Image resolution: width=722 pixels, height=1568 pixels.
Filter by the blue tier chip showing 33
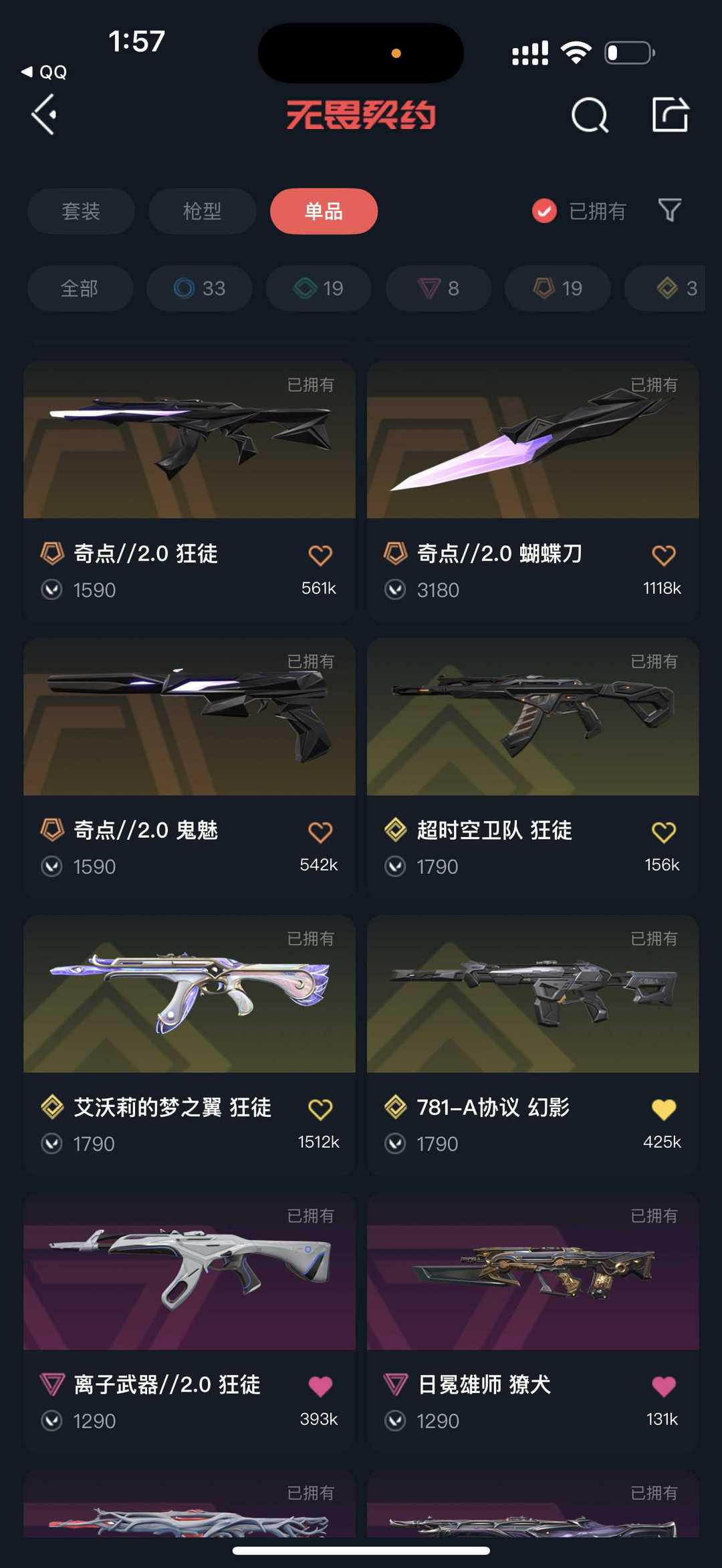point(199,289)
